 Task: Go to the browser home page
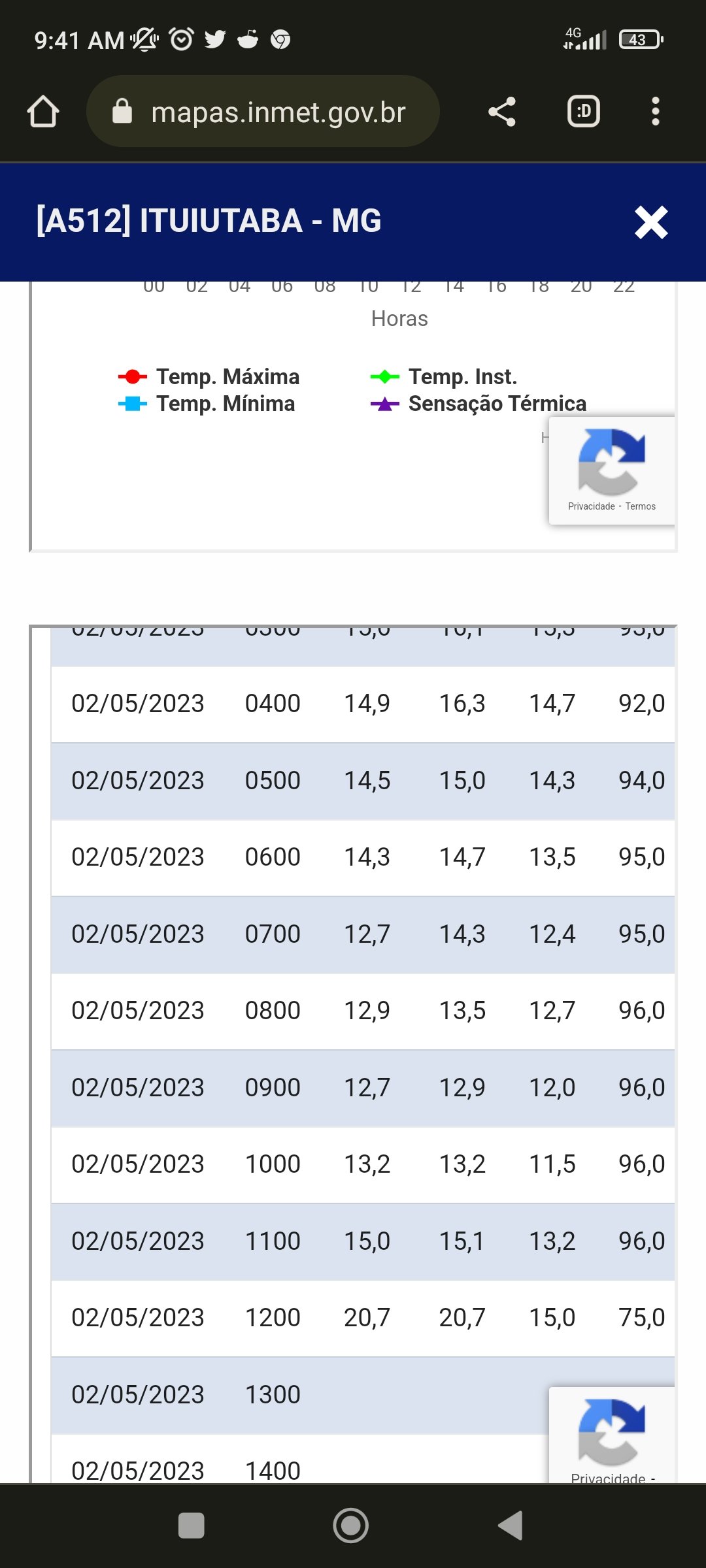point(43,112)
